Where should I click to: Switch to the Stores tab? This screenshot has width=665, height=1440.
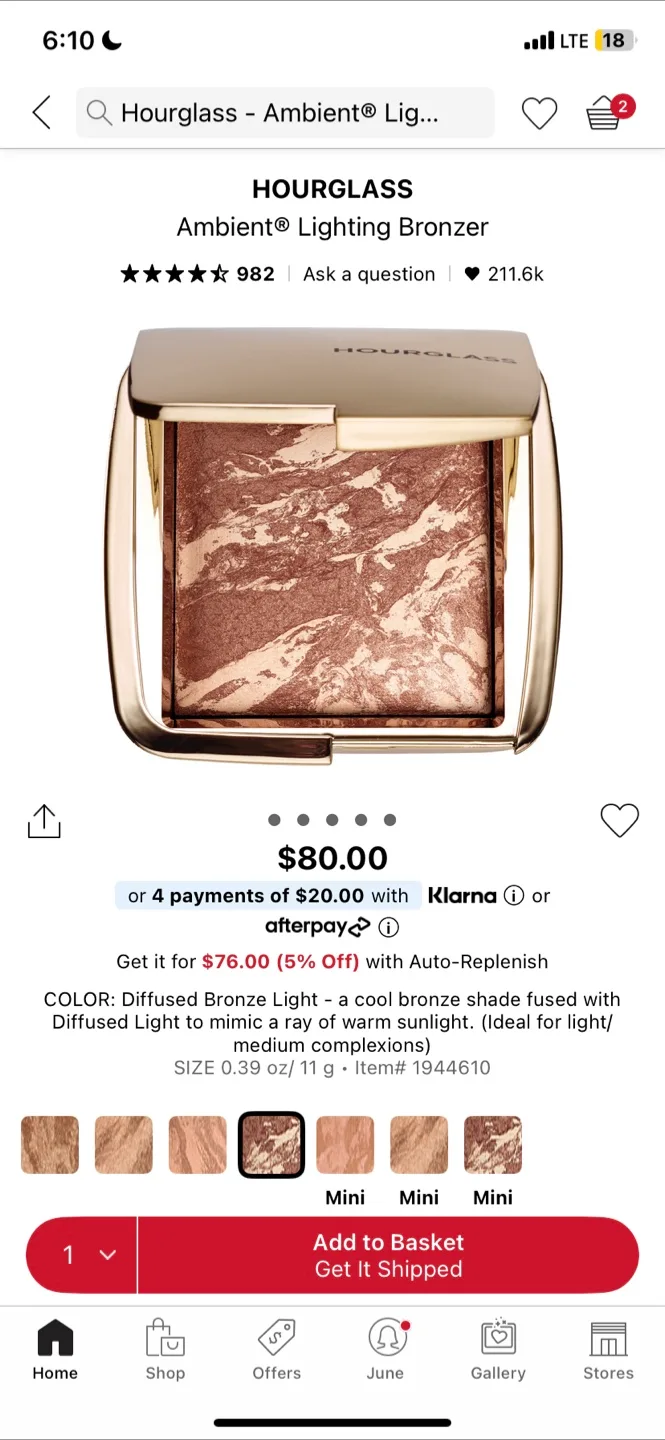tap(608, 1349)
